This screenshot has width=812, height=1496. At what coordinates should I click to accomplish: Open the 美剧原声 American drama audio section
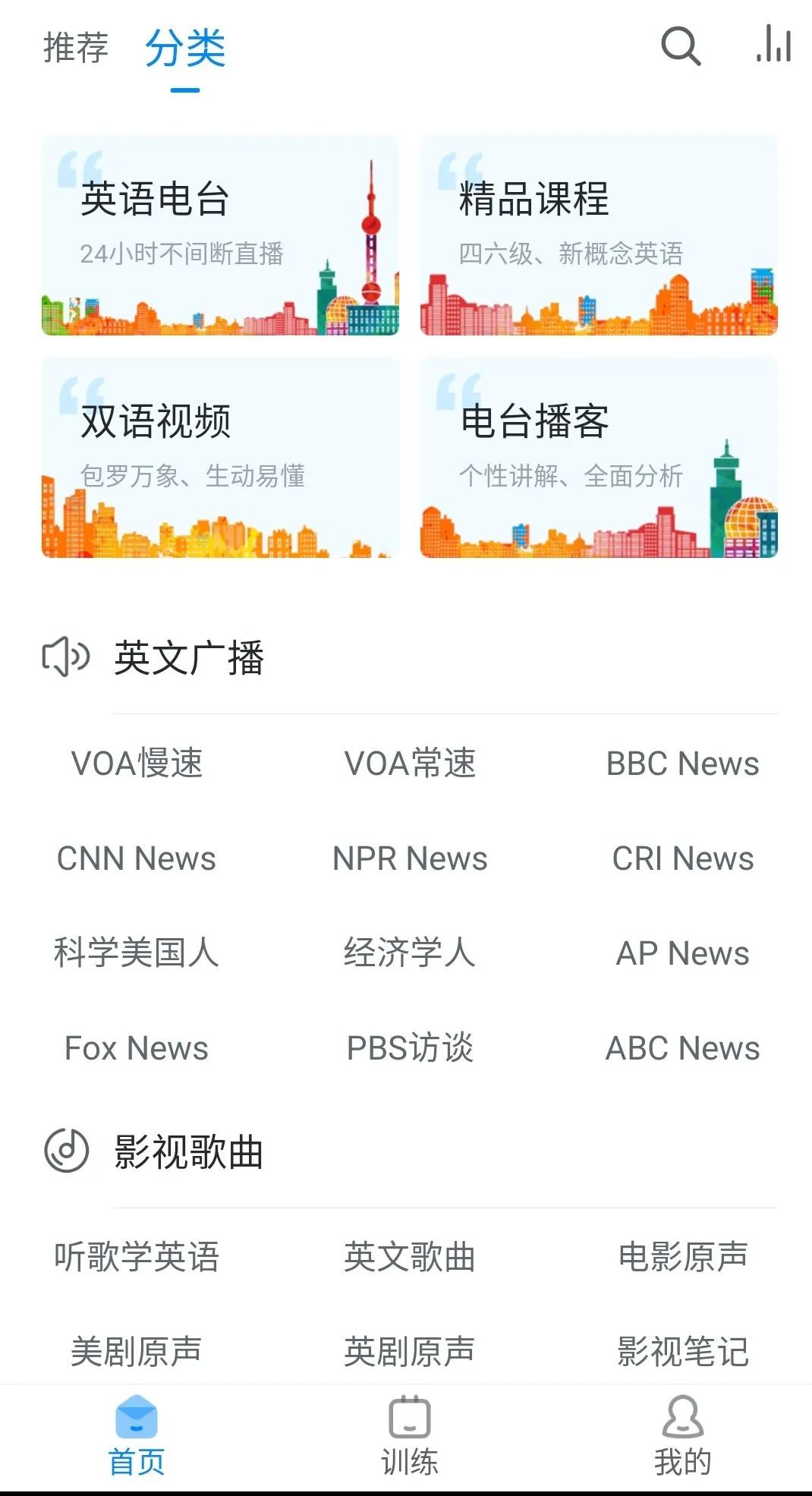(x=135, y=1350)
